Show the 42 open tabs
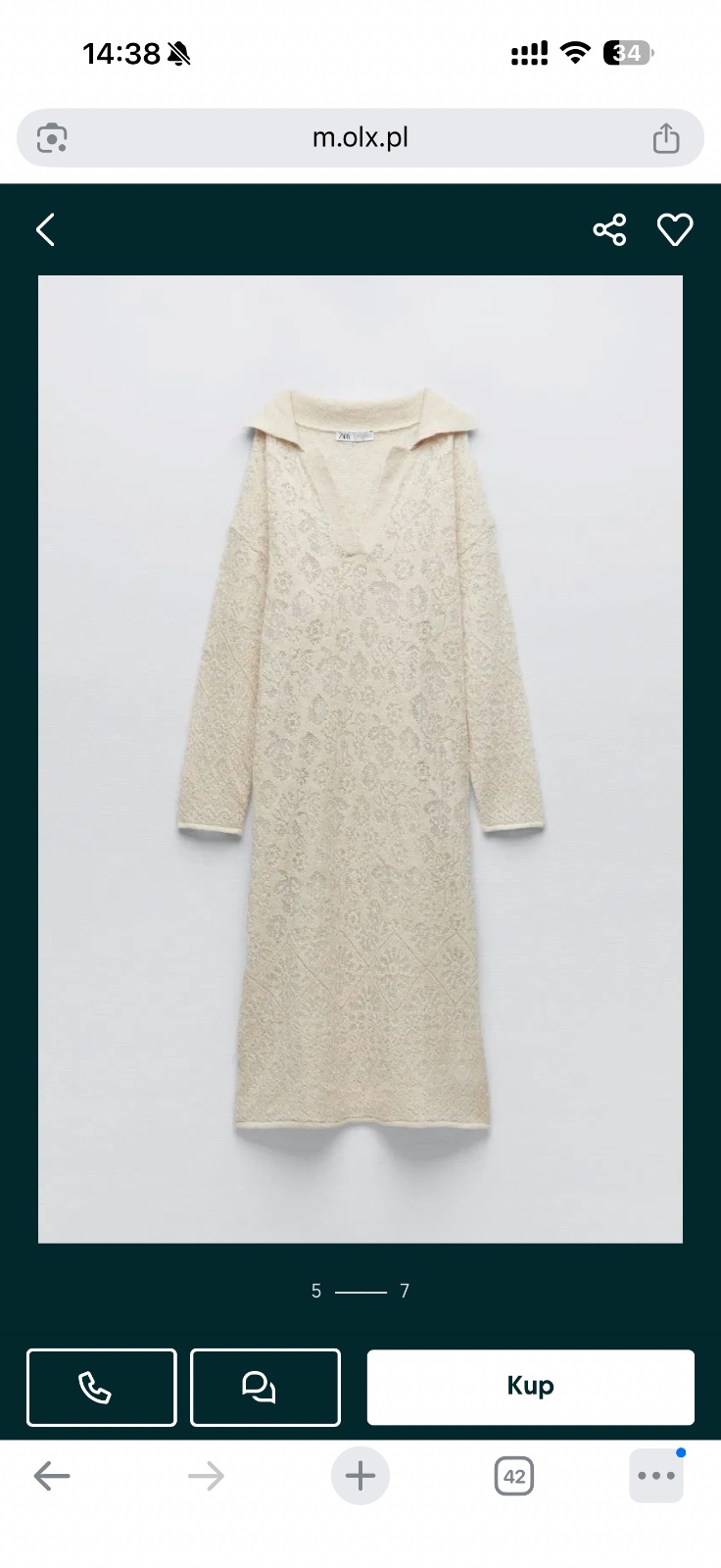The height and width of the screenshot is (1568, 721). pos(514,1476)
